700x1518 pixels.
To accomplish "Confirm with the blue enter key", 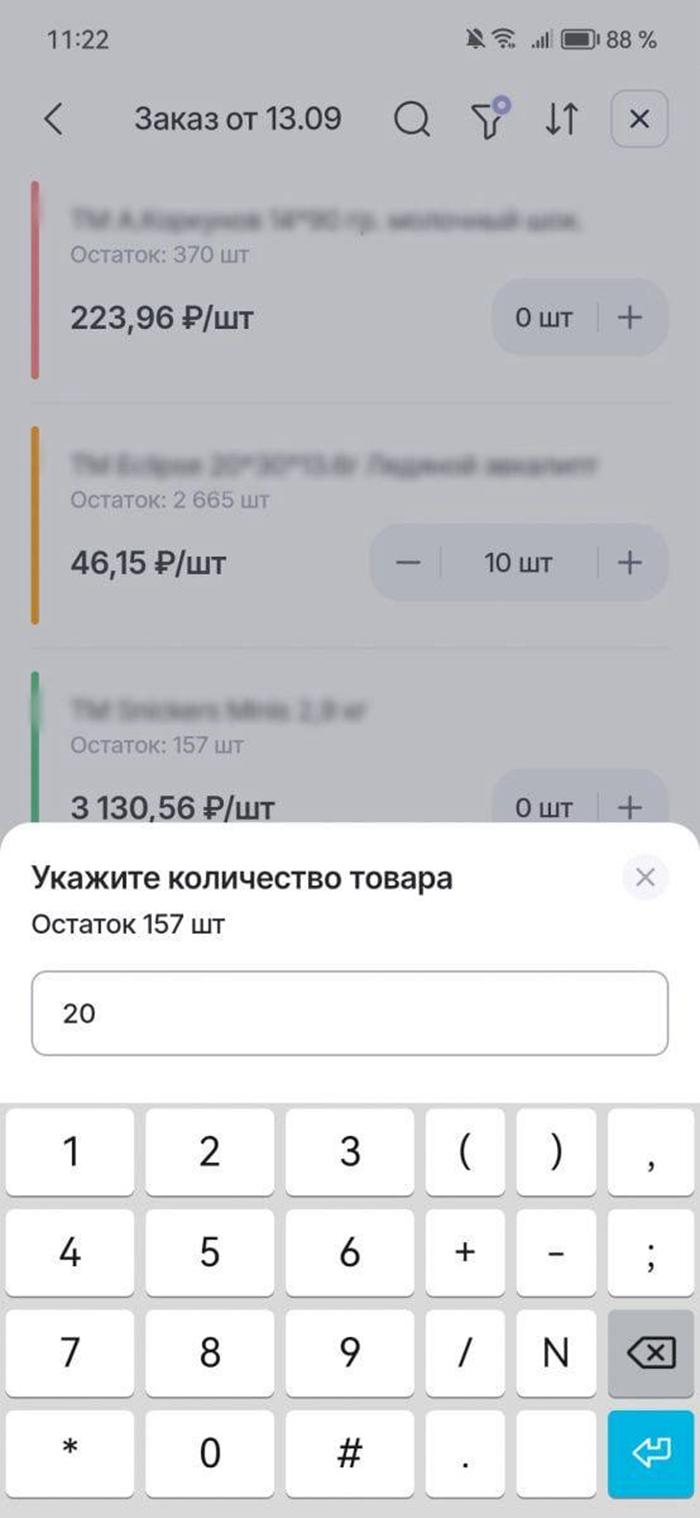I will [x=650, y=1454].
